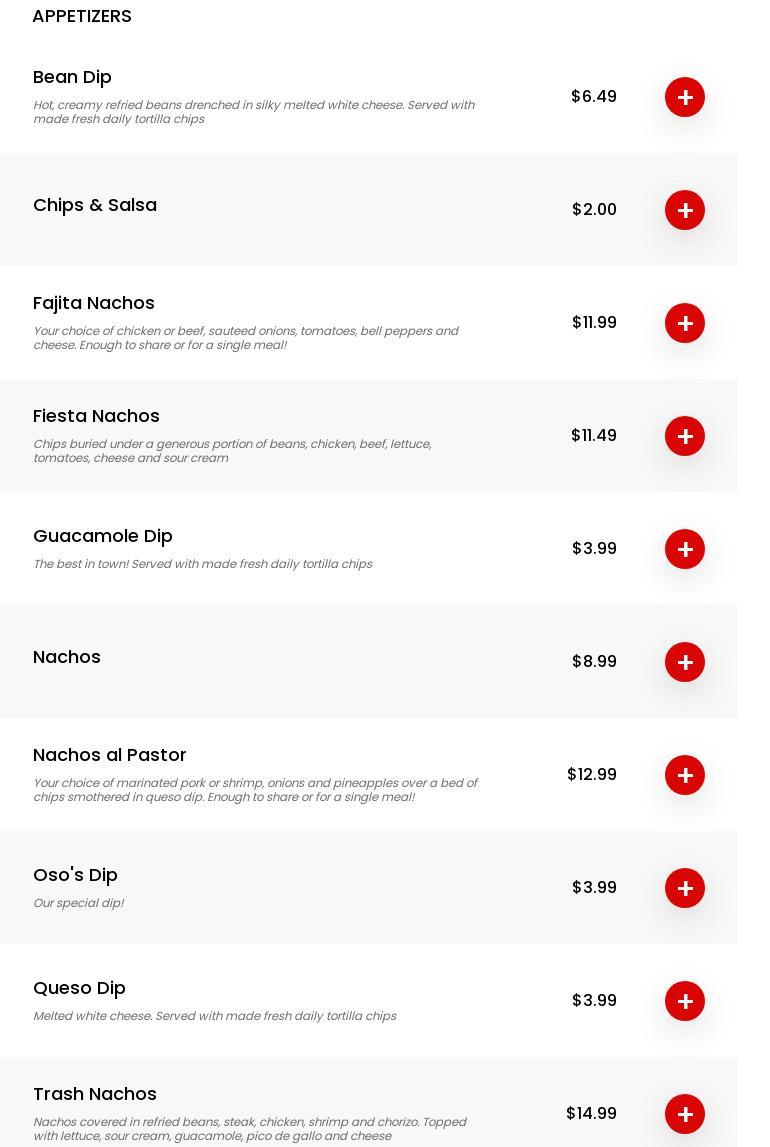Select the plus button for Oso's Dip

click(685, 888)
